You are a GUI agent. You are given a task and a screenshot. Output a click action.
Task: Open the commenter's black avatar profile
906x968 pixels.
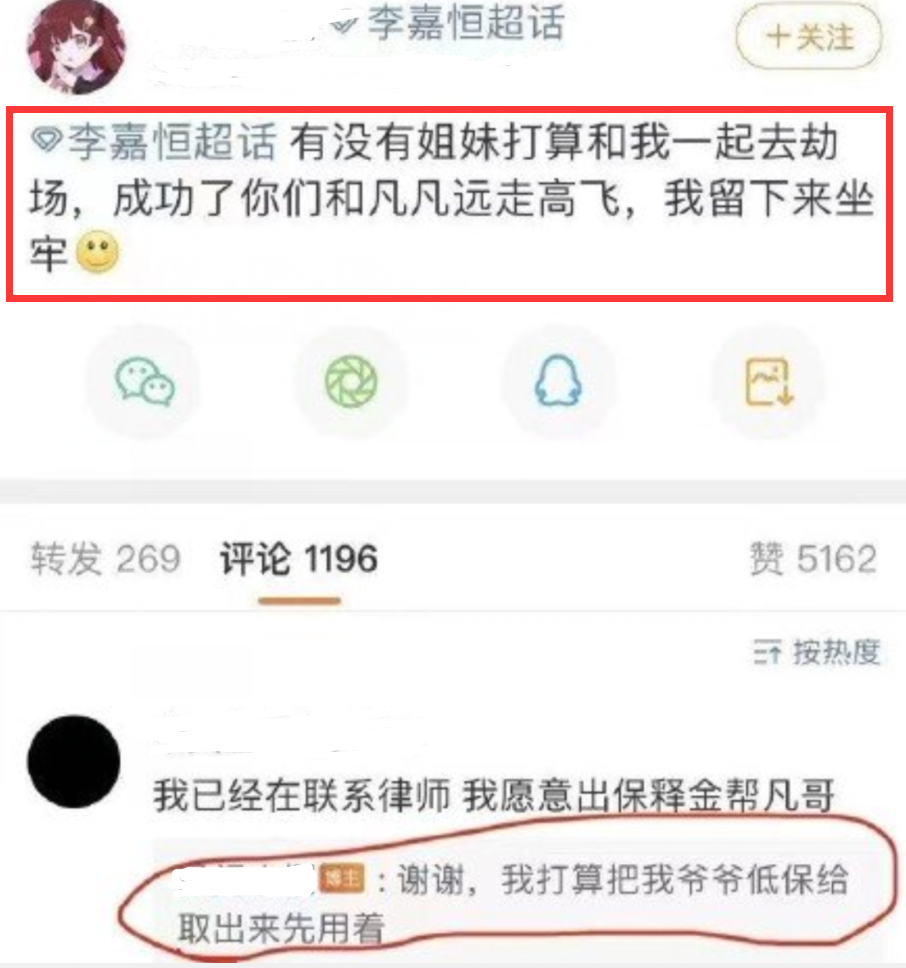(x=73, y=762)
